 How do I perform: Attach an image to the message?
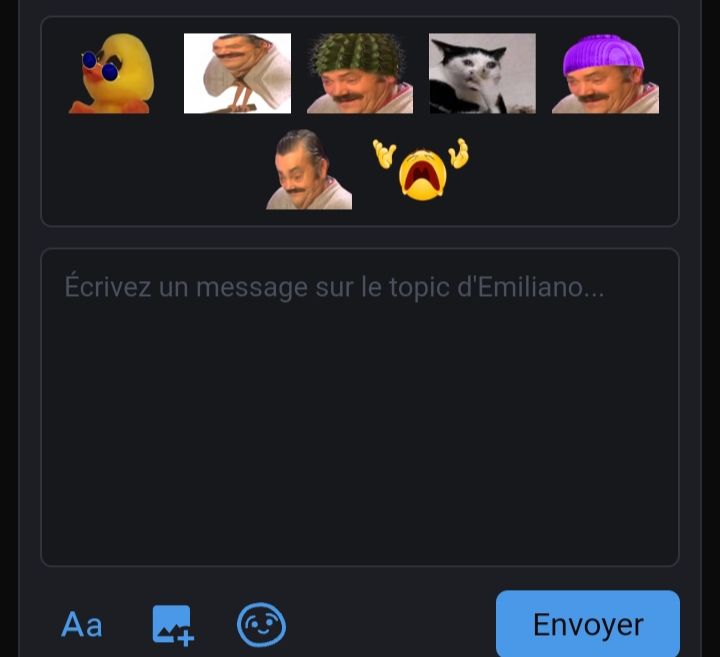point(172,625)
